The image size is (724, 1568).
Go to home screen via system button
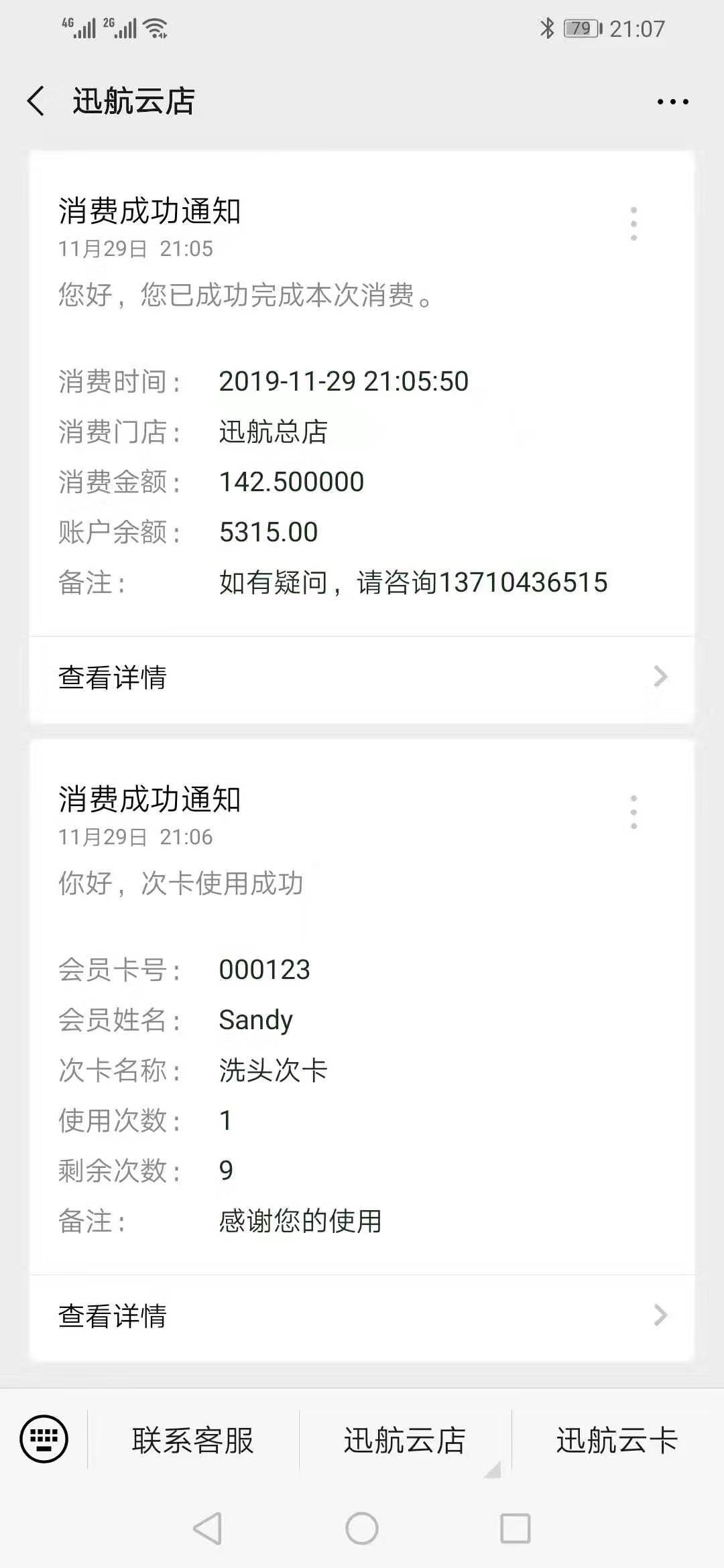click(x=362, y=1528)
